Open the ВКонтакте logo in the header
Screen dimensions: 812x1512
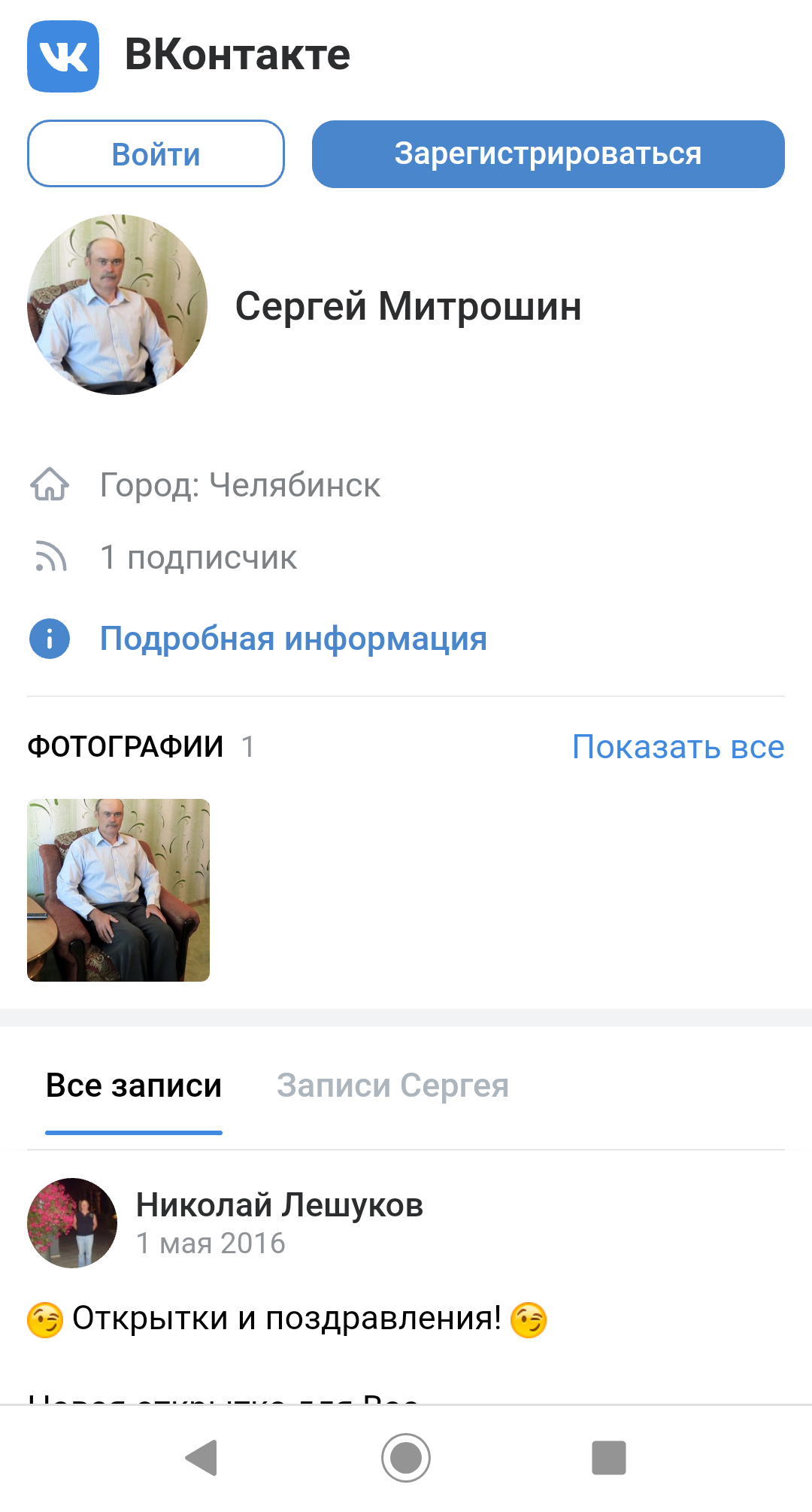coord(63,56)
